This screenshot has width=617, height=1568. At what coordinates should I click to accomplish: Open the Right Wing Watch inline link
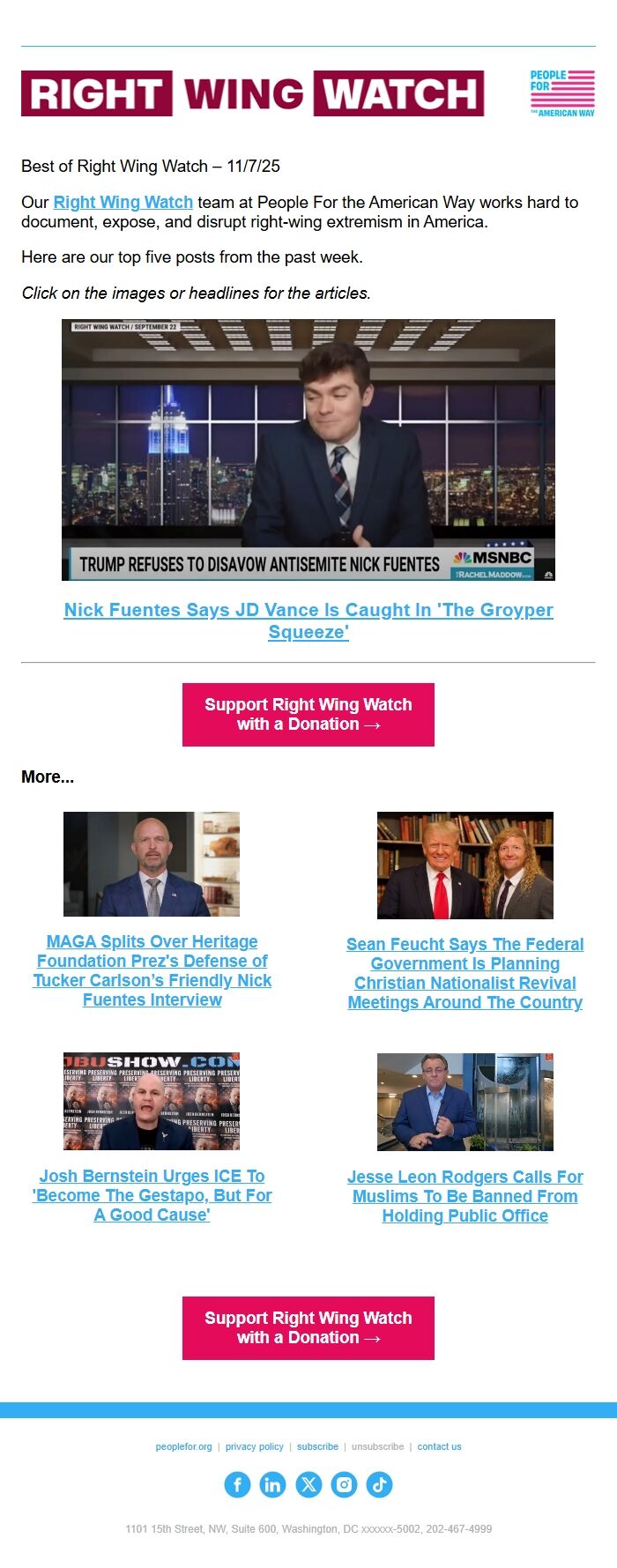[123, 202]
